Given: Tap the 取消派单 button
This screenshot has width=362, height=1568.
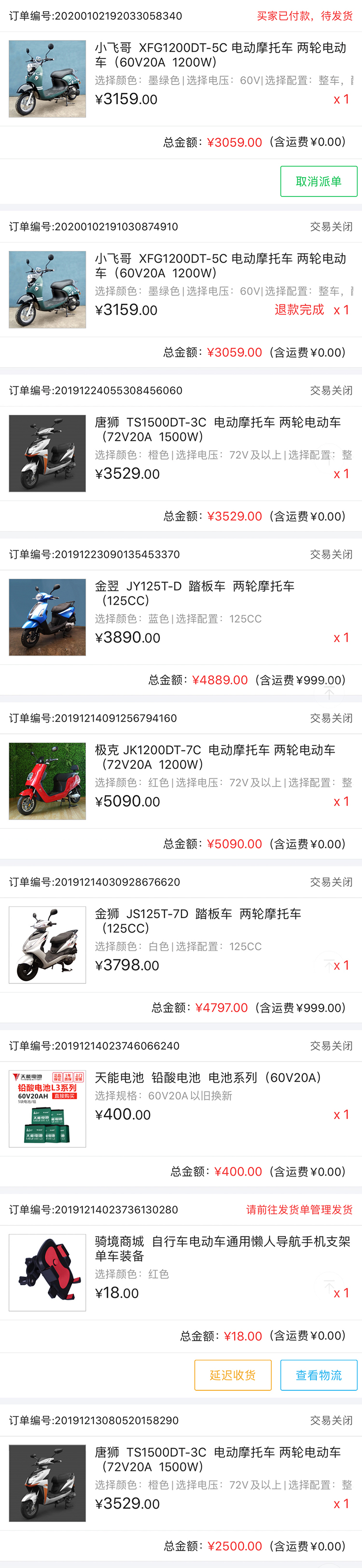Looking at the screenshot, I should coord(318,182).
